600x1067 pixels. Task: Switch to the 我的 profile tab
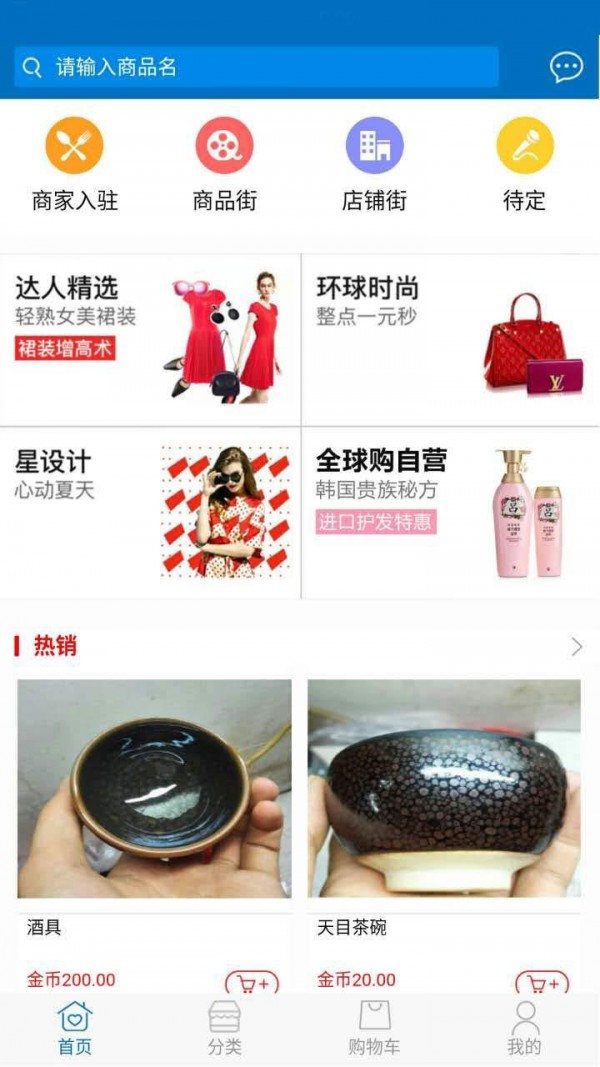pyautogui.click(x=524, y=1029)
